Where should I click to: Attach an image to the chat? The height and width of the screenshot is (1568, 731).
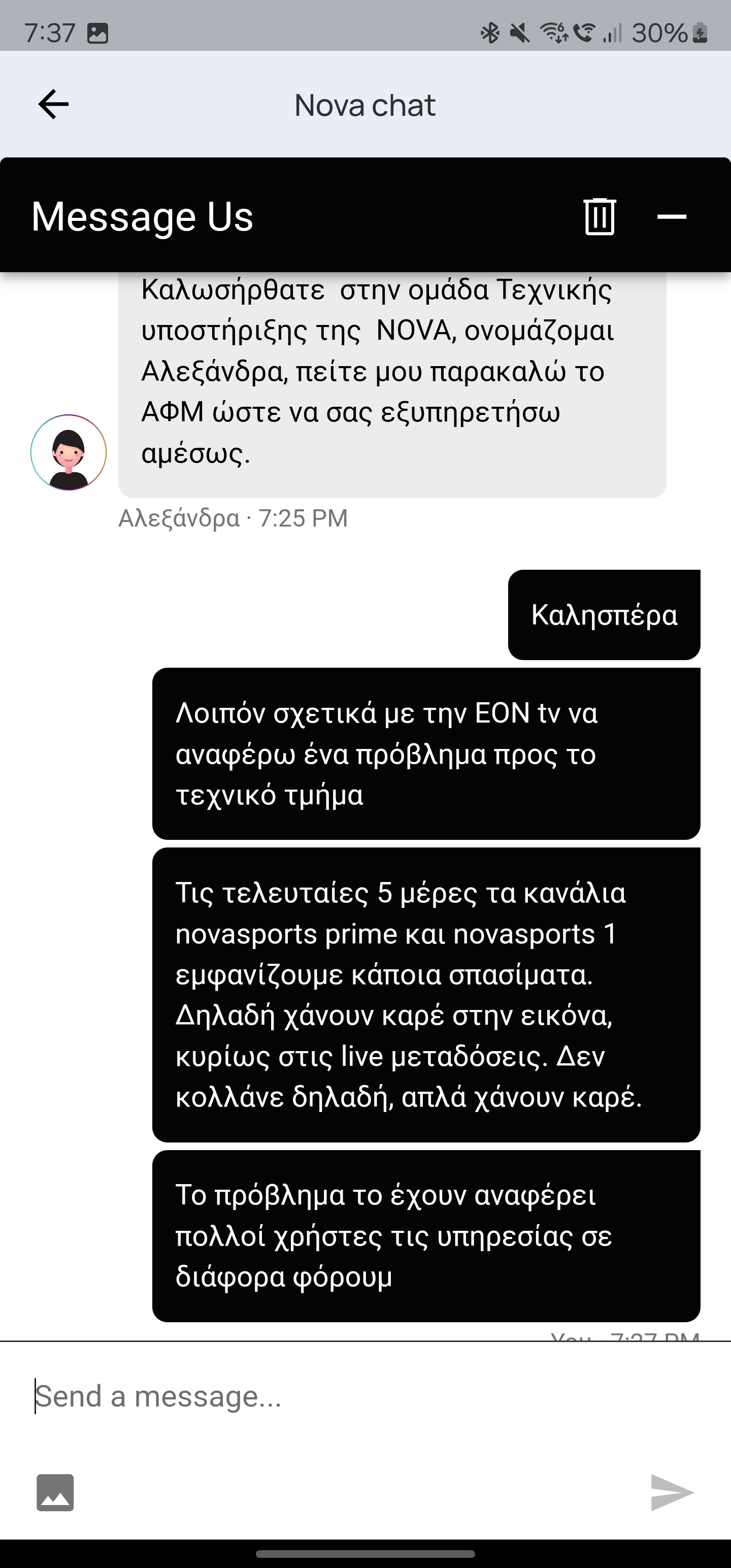(55, 1492)
